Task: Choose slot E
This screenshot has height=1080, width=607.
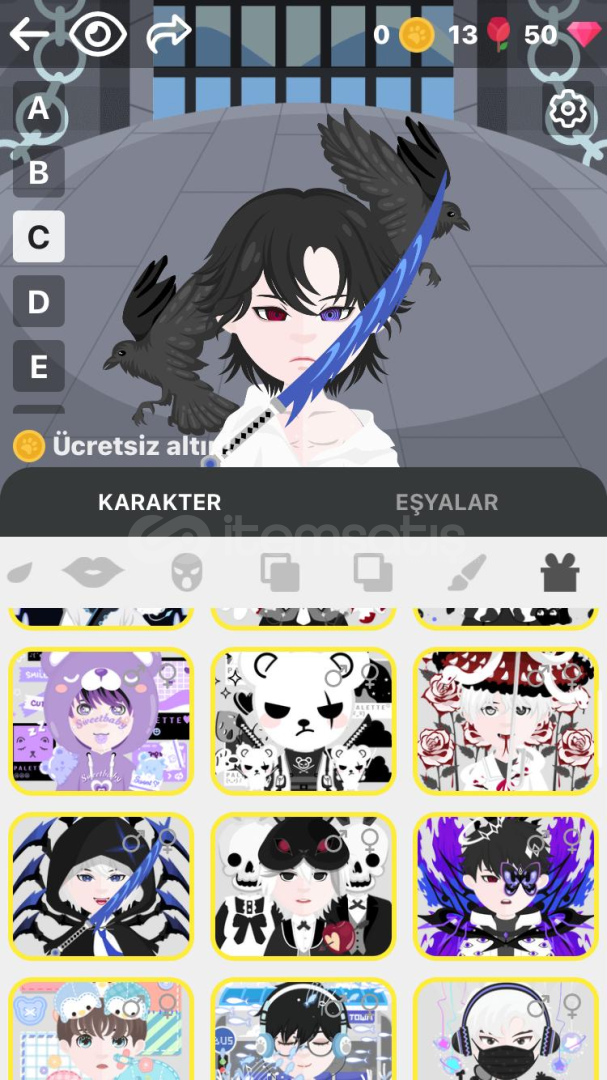Action: tap(39, 366)
